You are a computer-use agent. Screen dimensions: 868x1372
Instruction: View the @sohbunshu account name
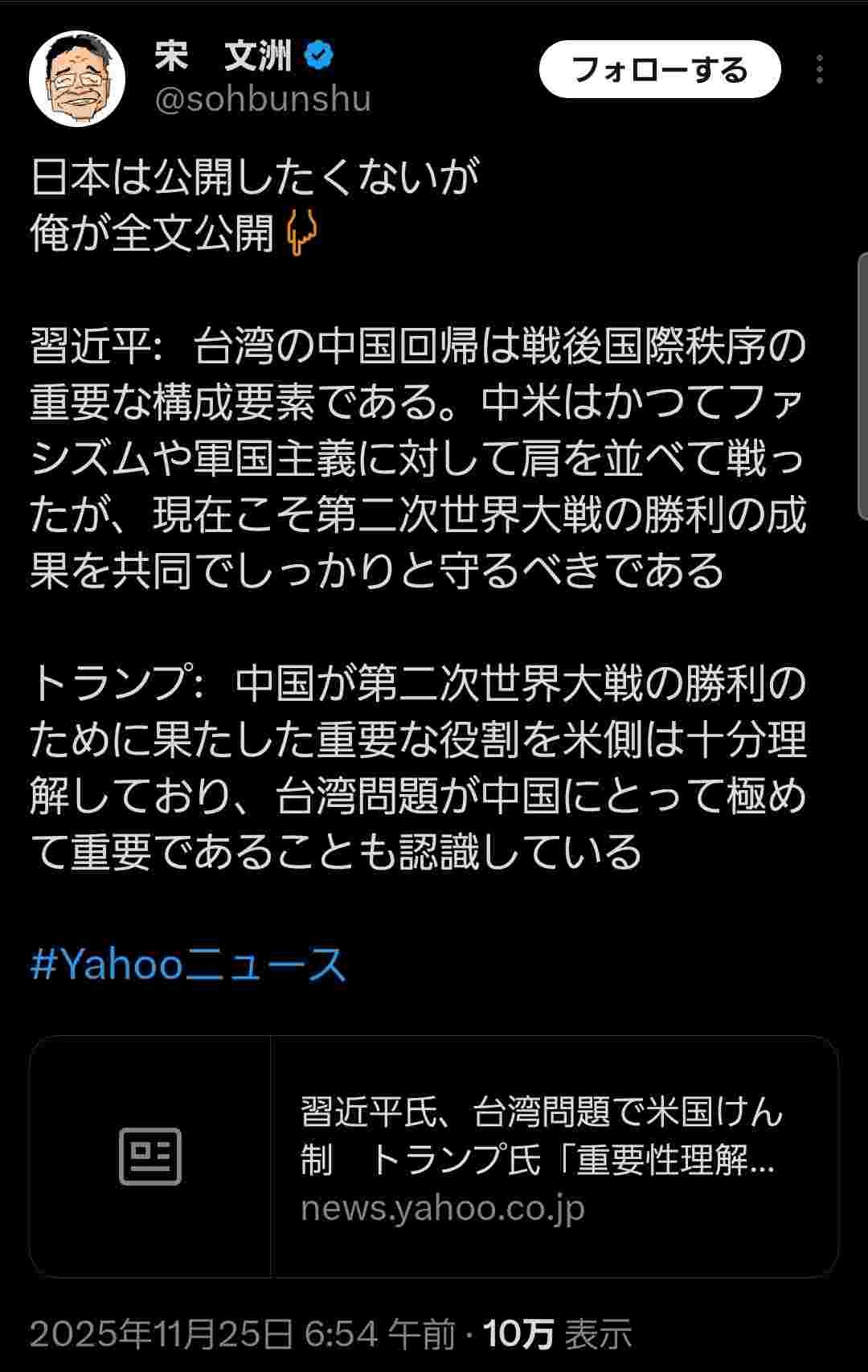263,99
